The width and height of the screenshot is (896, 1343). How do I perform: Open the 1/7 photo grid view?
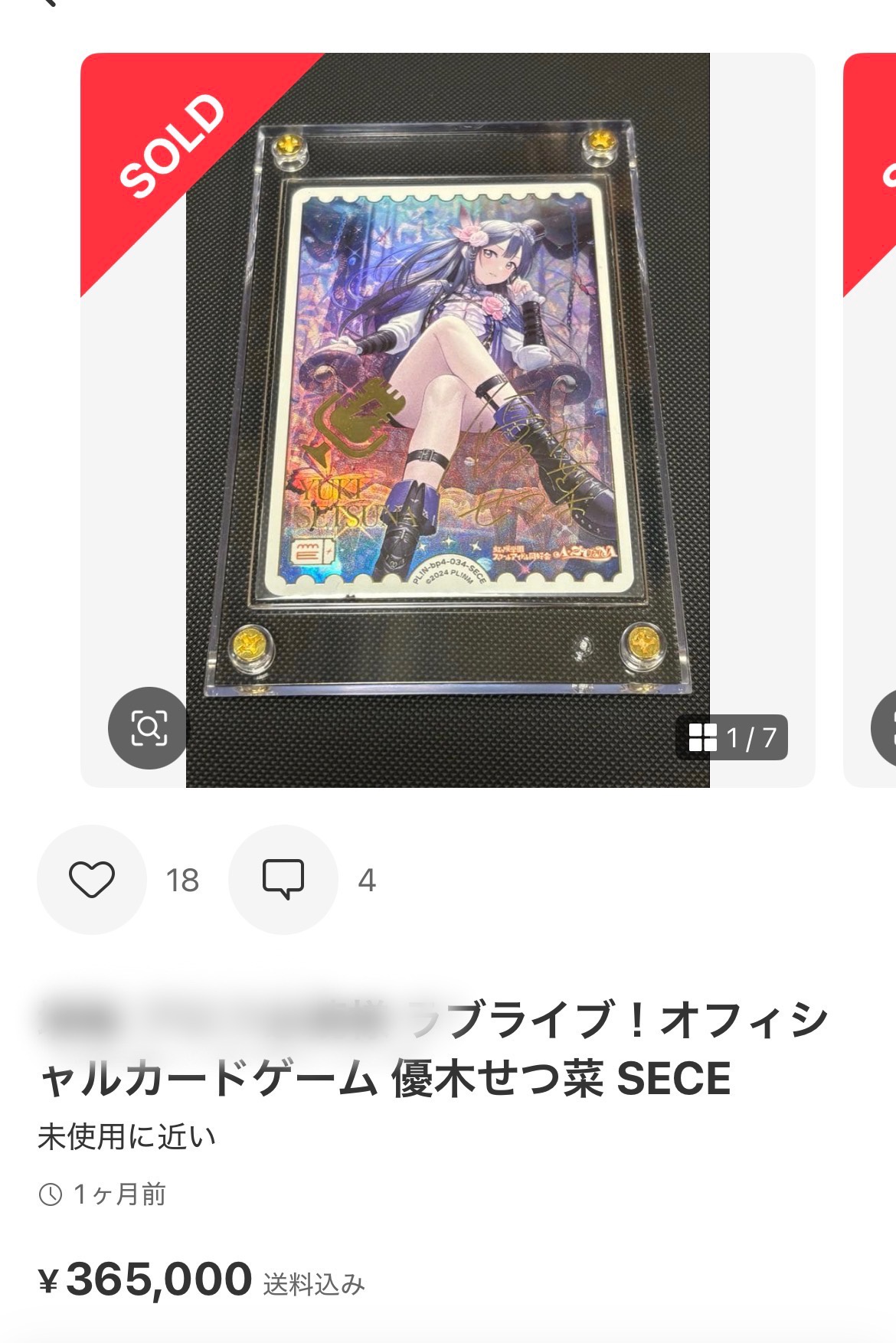click(732, 737)
